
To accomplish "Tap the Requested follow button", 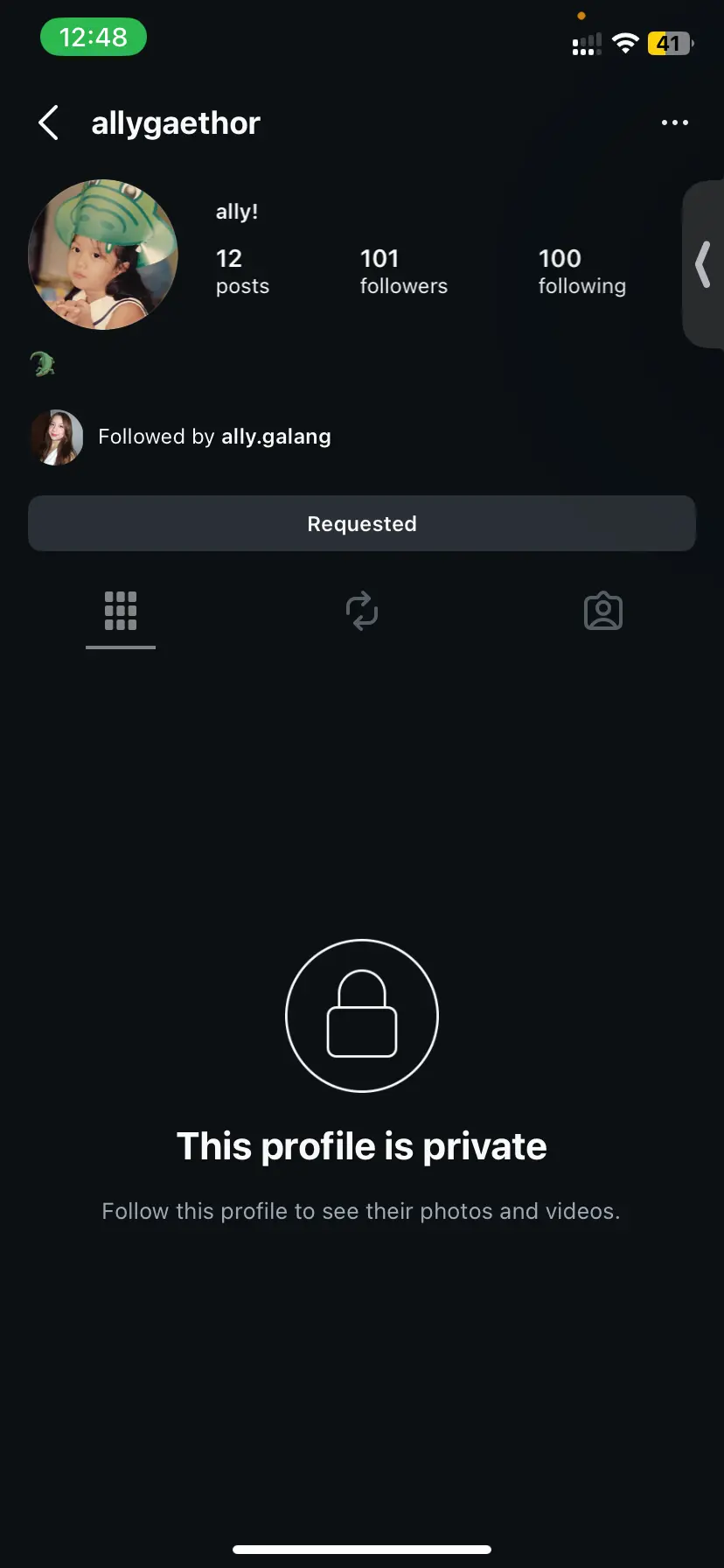I will [362, 523].
